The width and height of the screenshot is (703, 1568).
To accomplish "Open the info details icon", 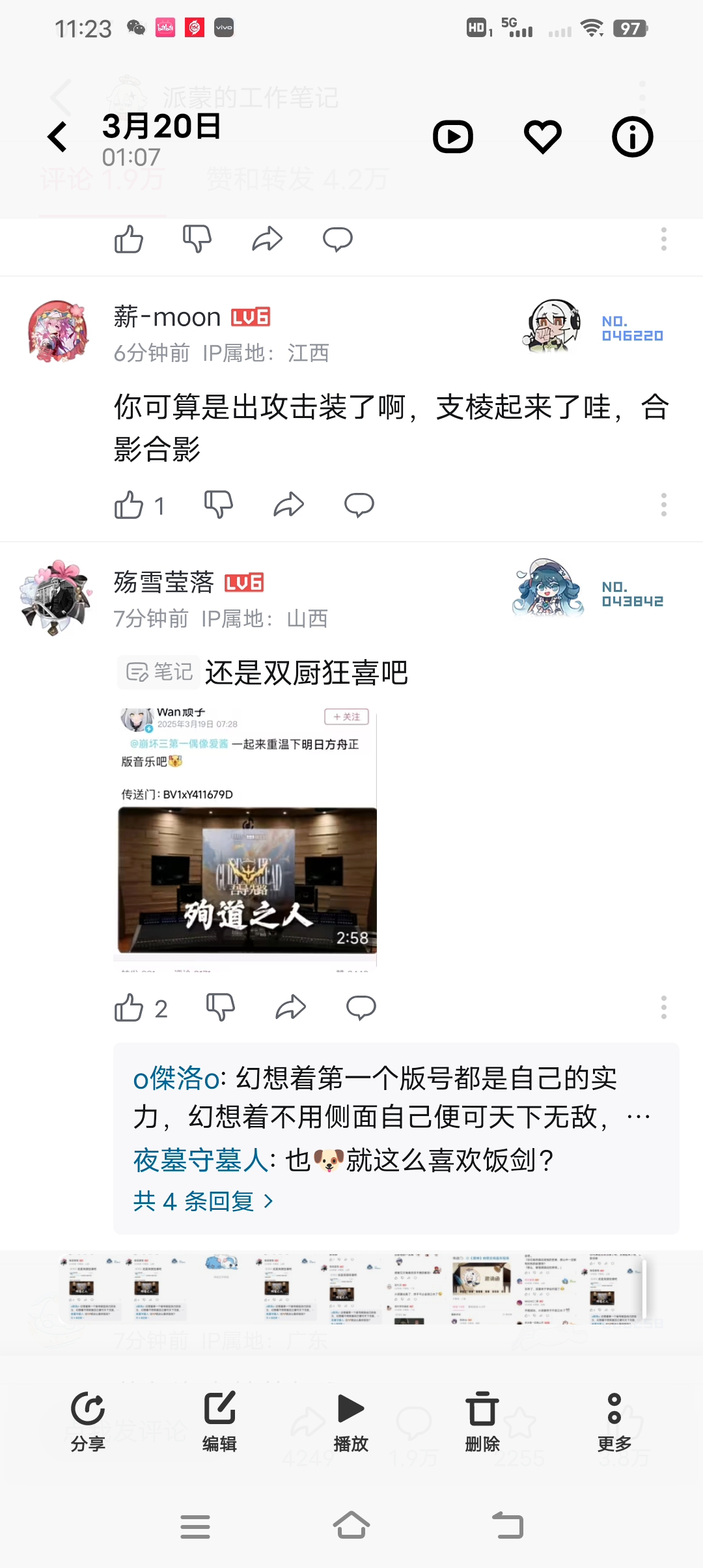I will click(x=632, y=137).
